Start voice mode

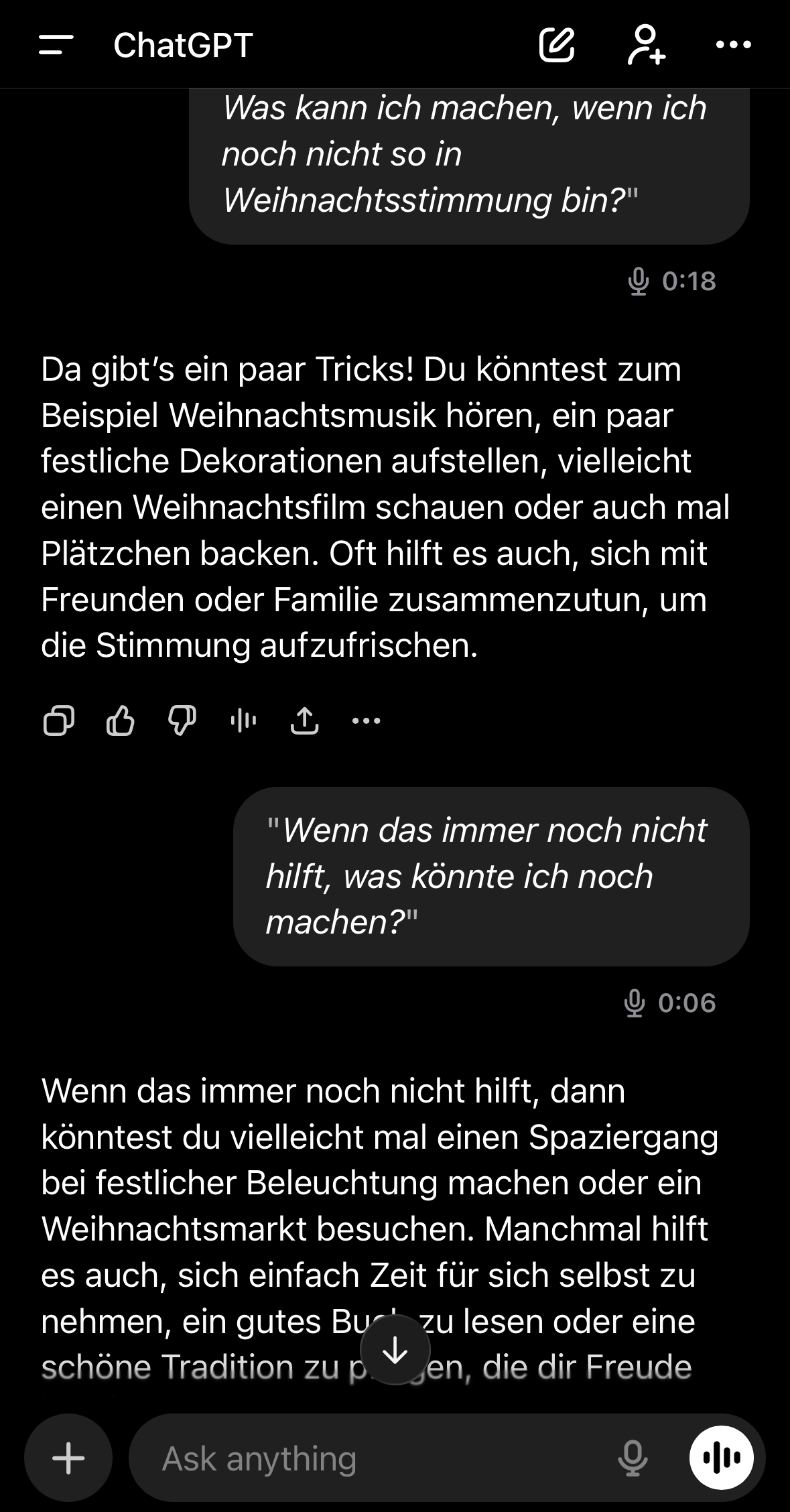pyautogui.click(x=721, y=1458)
